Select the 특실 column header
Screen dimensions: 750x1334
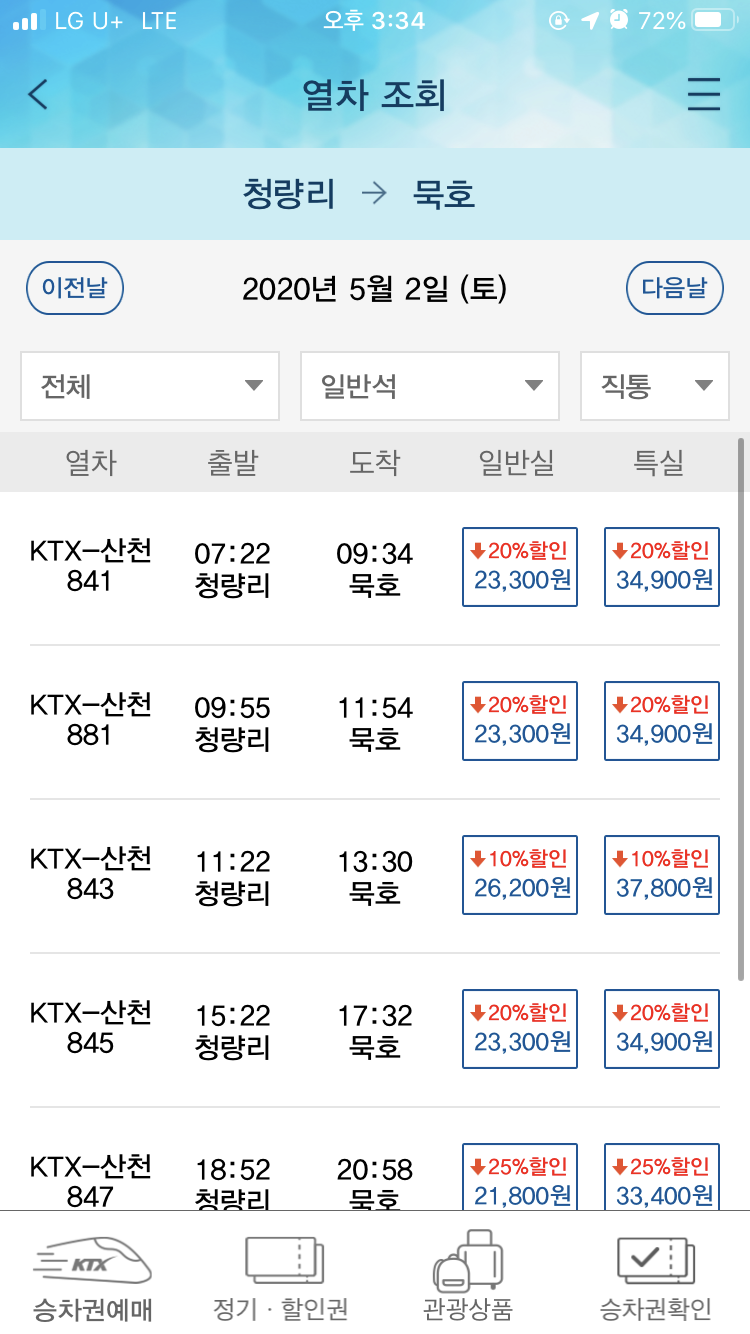coord(658,462)
